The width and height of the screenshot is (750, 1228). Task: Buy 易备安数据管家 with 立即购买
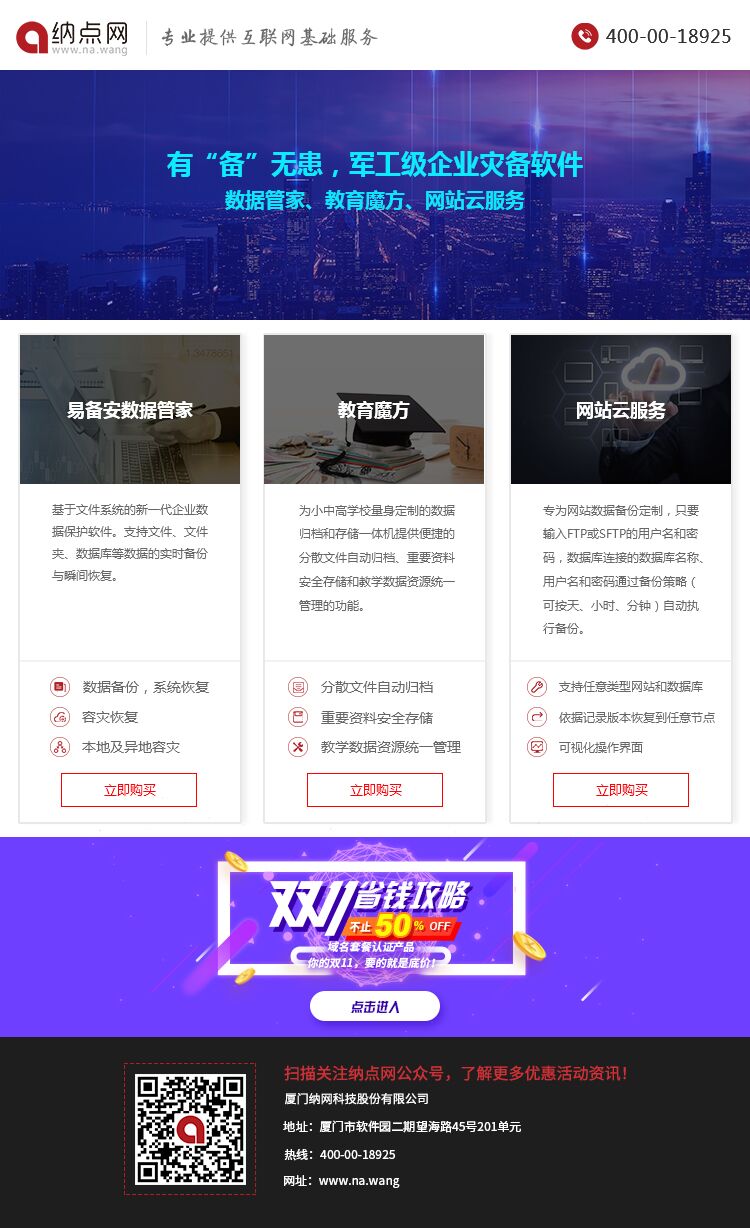tap(129, 790)
